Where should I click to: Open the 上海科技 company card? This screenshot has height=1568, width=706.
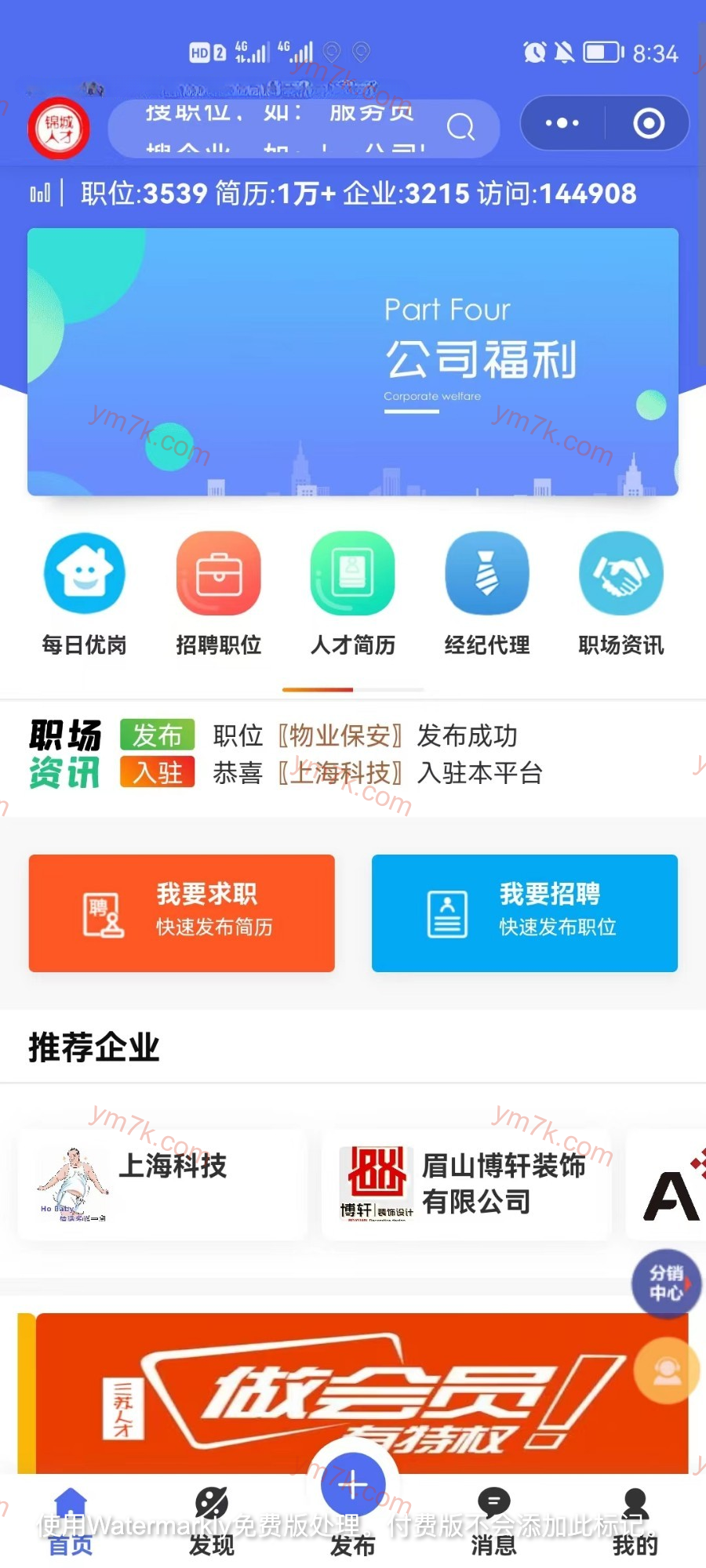[x=162, y=1184]
